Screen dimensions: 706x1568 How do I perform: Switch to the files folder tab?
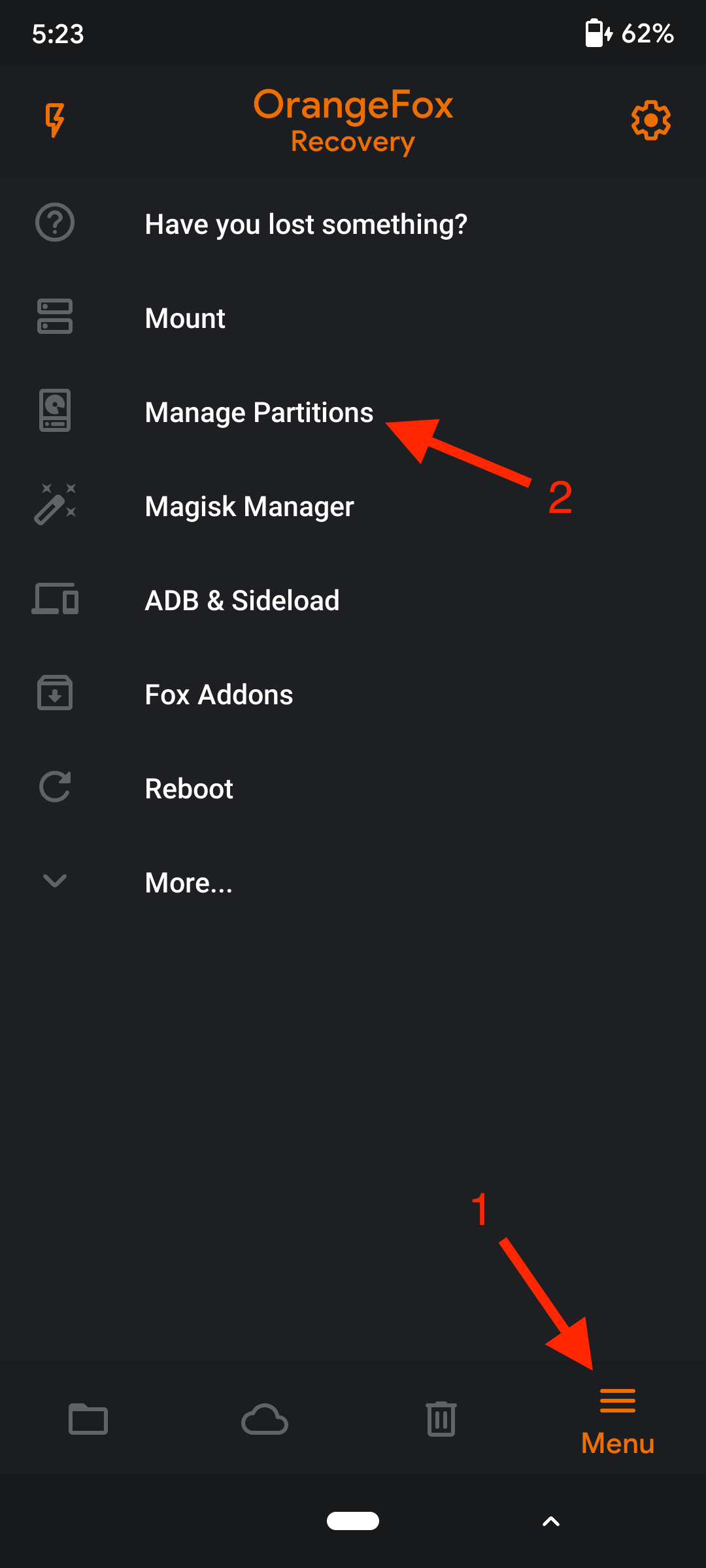[x=88, y=1419]
